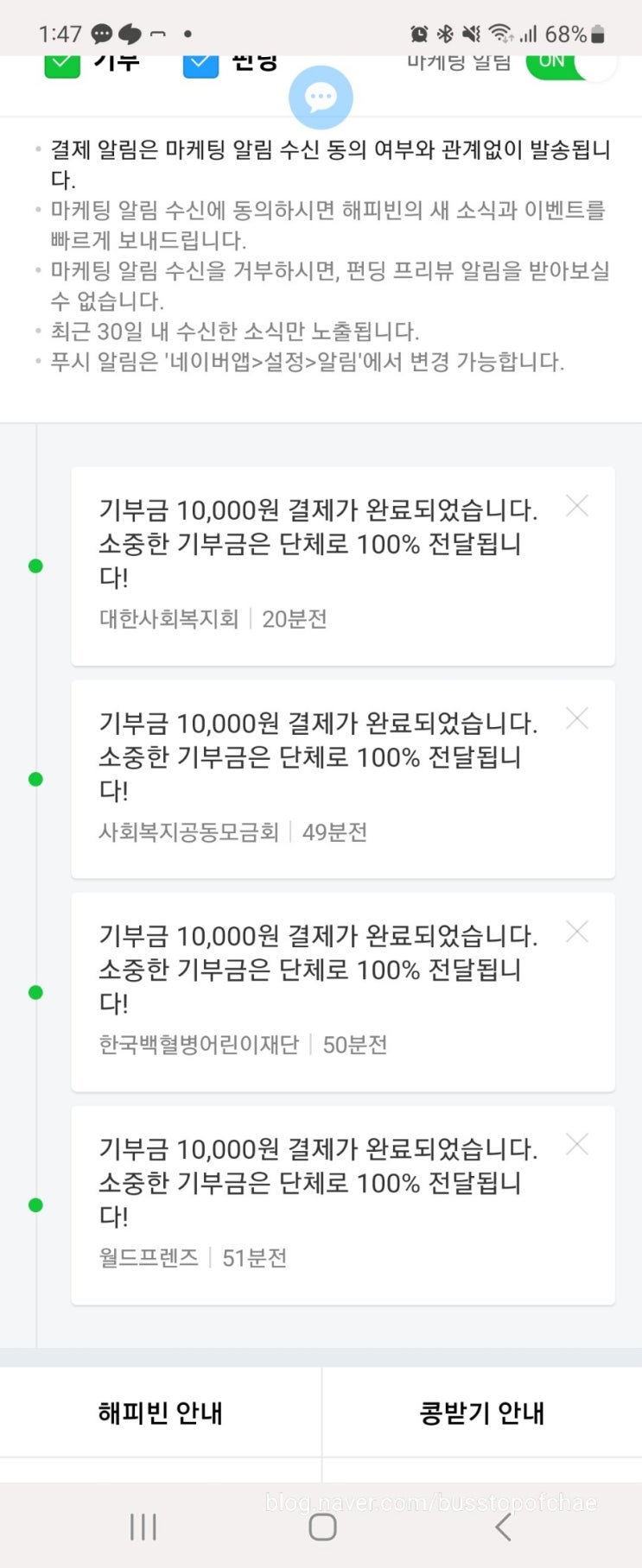The height and width of the screenshot is (1568, 642).
Task: Open 해피빈 안내
Action: [161, 1413]
